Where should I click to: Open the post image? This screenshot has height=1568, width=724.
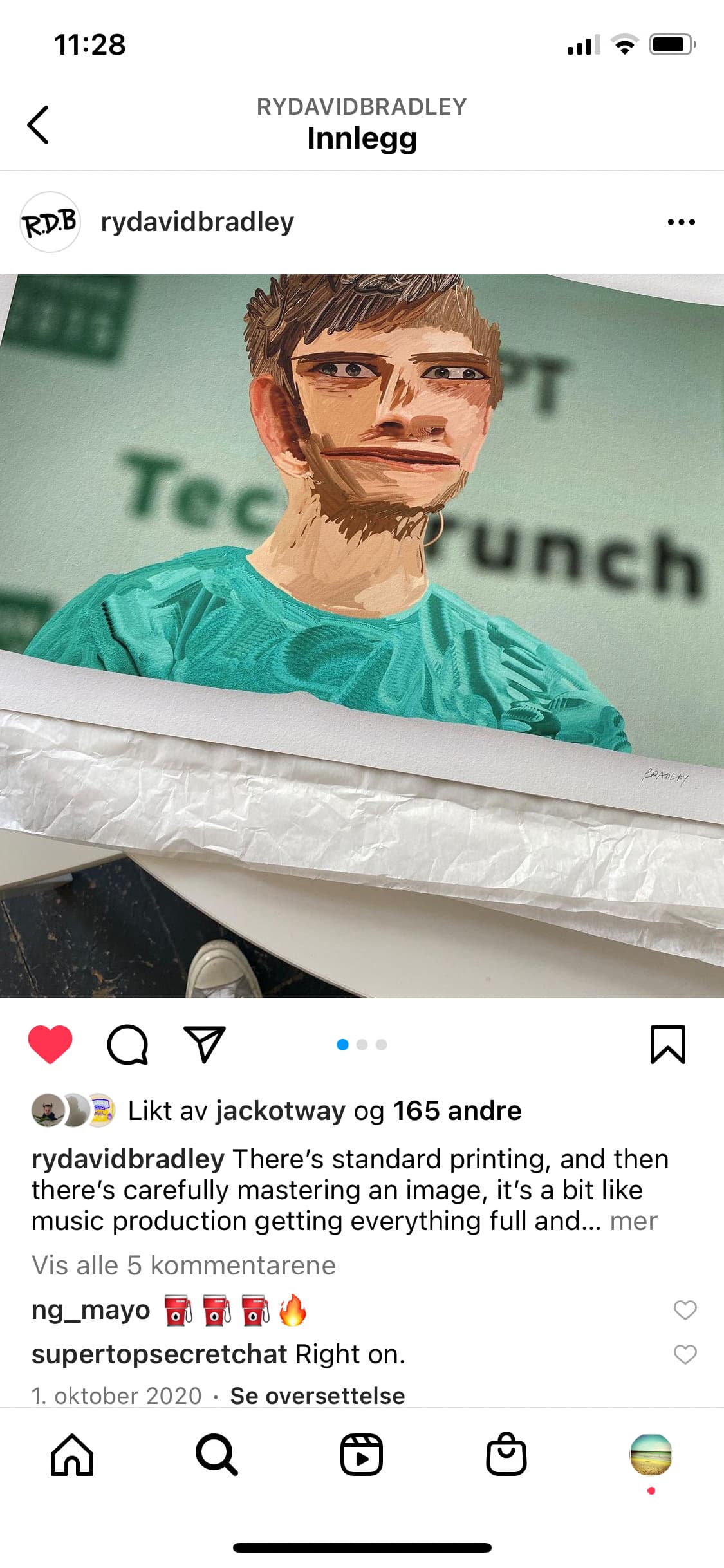point(362,636)
